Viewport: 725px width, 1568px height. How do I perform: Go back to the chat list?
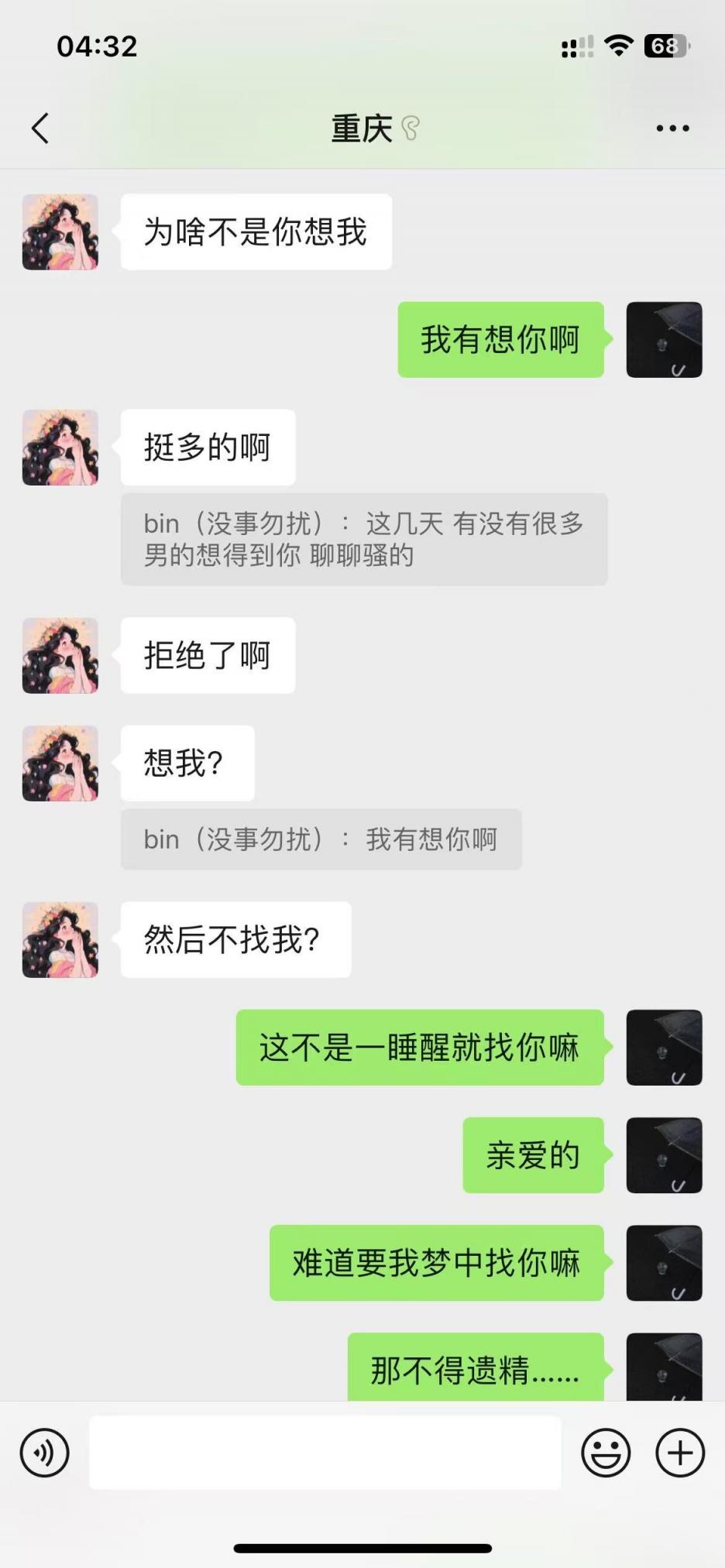40,129
